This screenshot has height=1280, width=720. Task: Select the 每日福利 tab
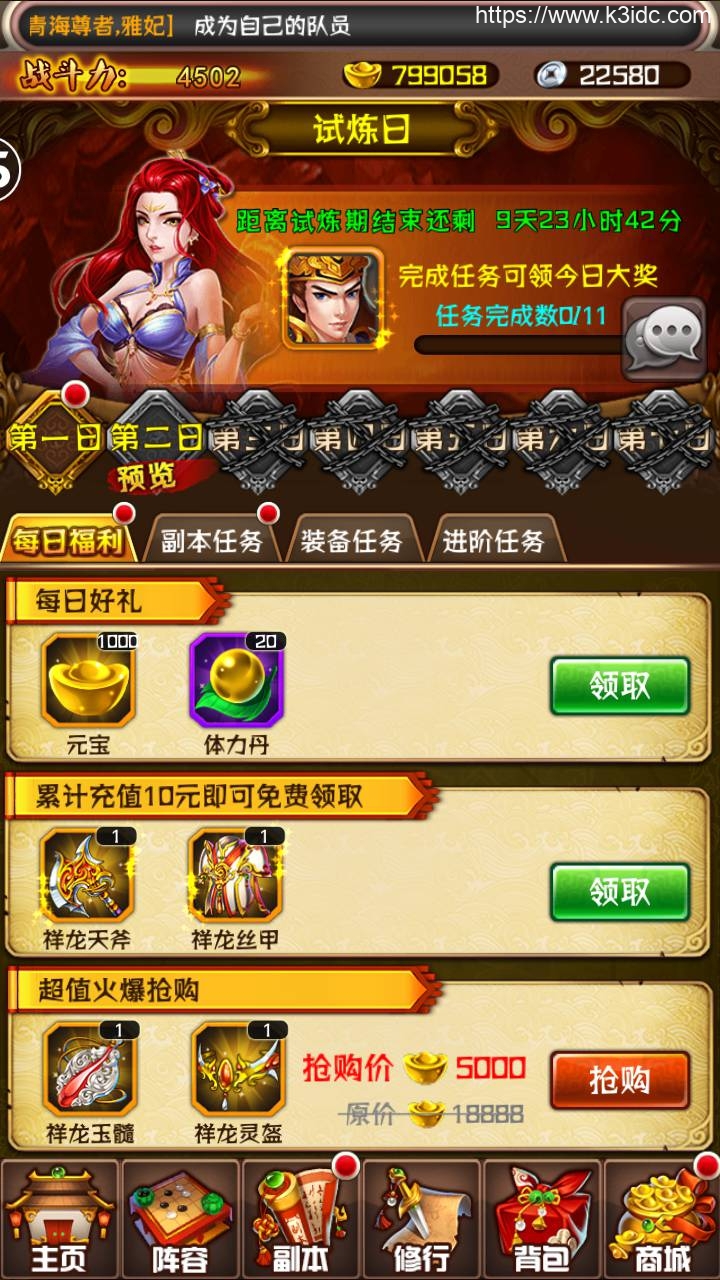[67, 541]
